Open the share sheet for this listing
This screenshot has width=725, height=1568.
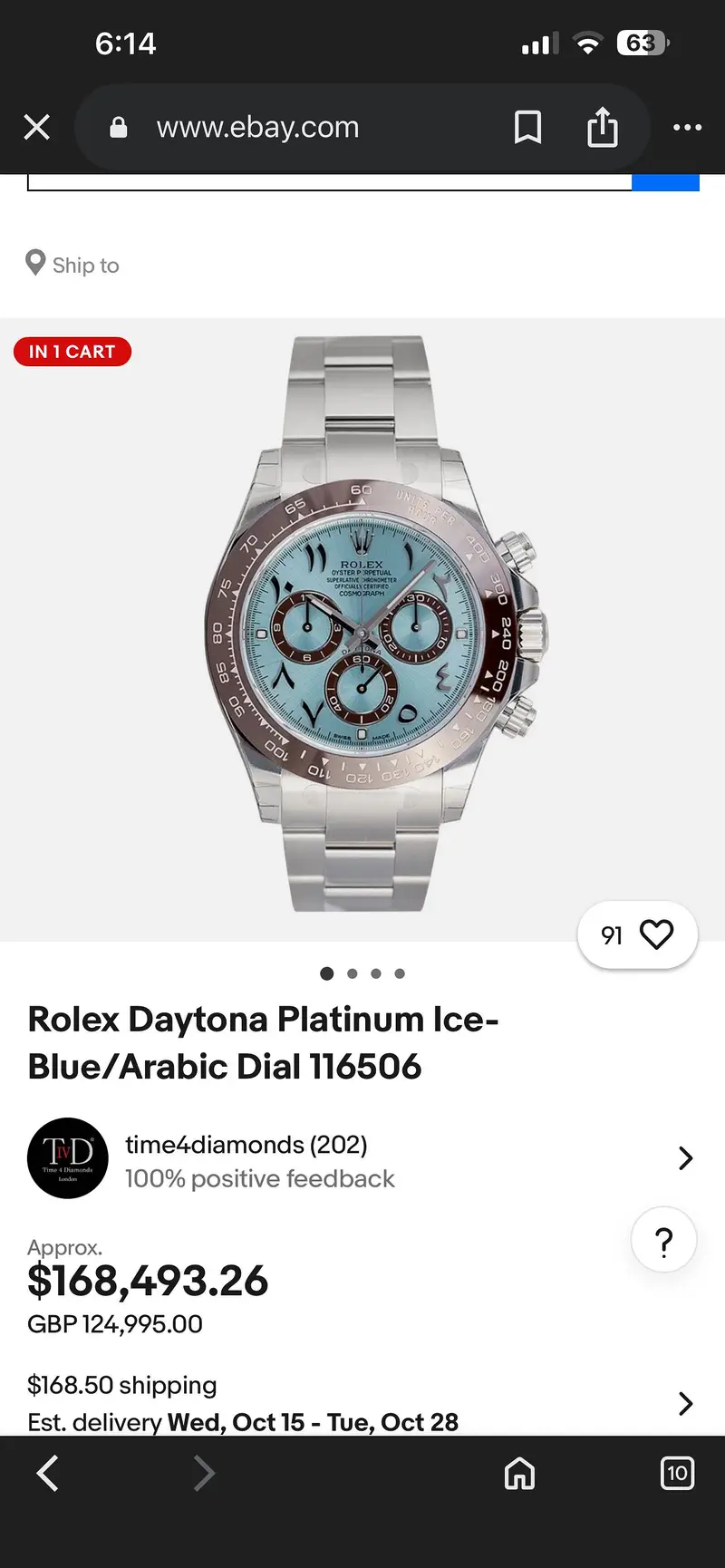(603, 127)
